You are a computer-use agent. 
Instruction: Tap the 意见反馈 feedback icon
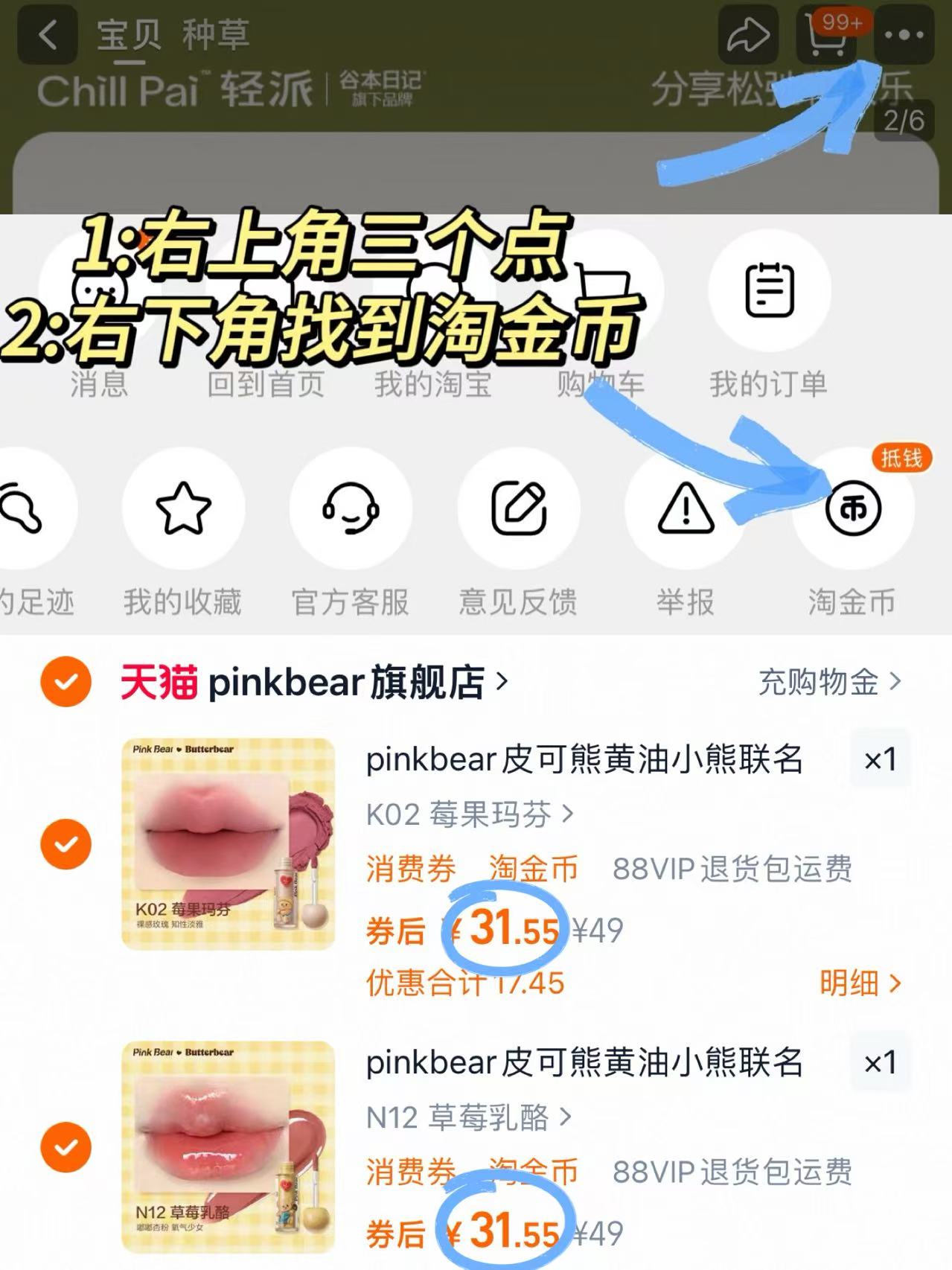click(x=518, y=507)
